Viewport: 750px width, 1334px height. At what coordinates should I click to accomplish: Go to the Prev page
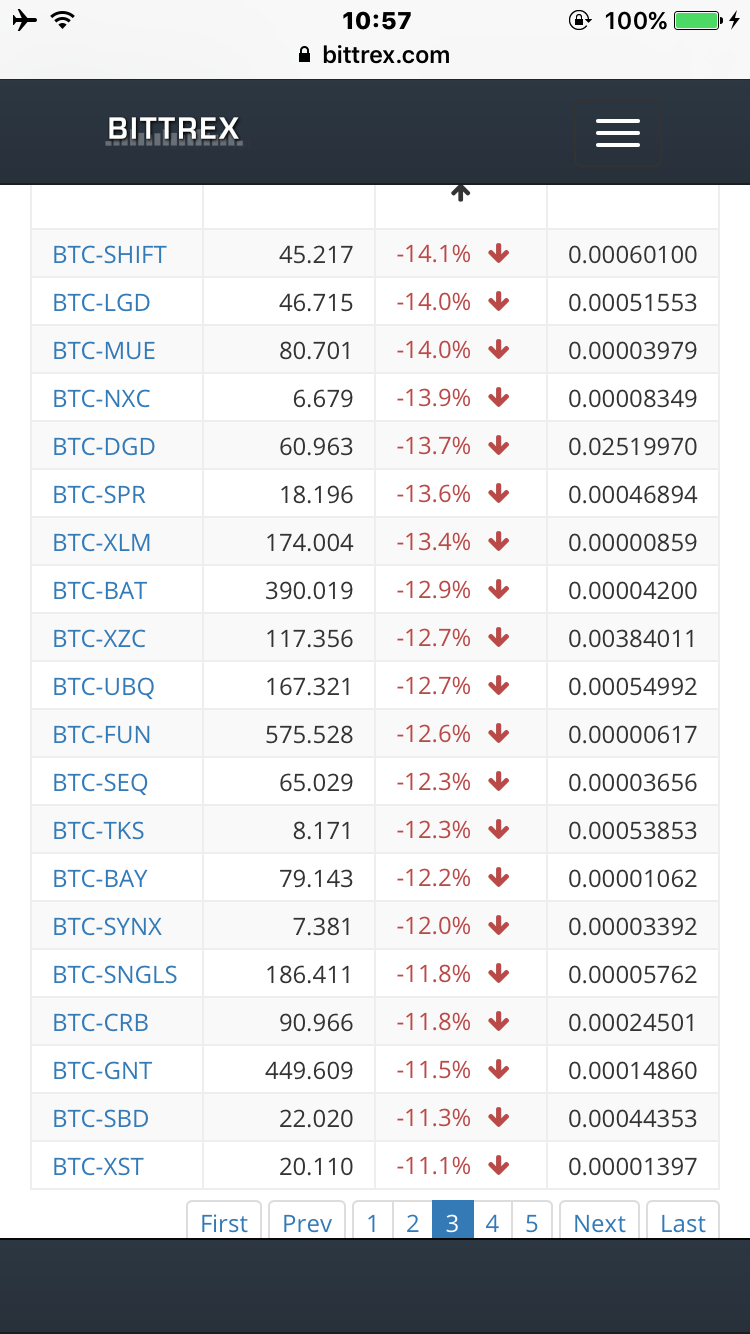[x=307, y=1220]
